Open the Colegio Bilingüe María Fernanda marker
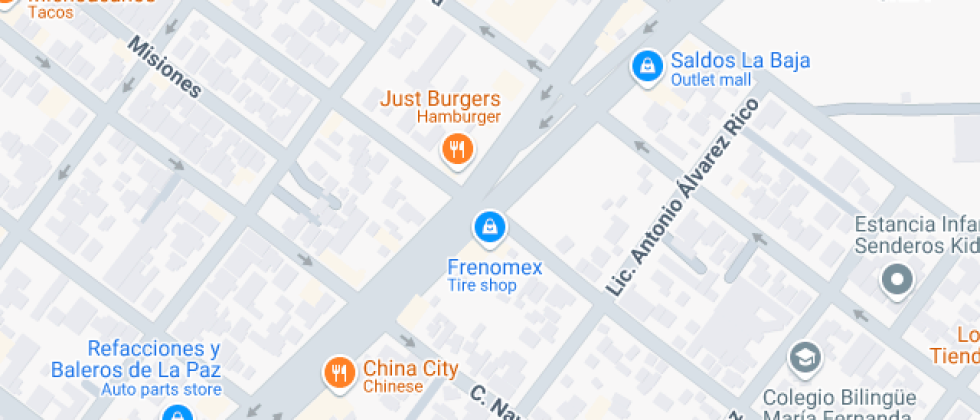The image size is (980, 420). [x=803, y=356]
